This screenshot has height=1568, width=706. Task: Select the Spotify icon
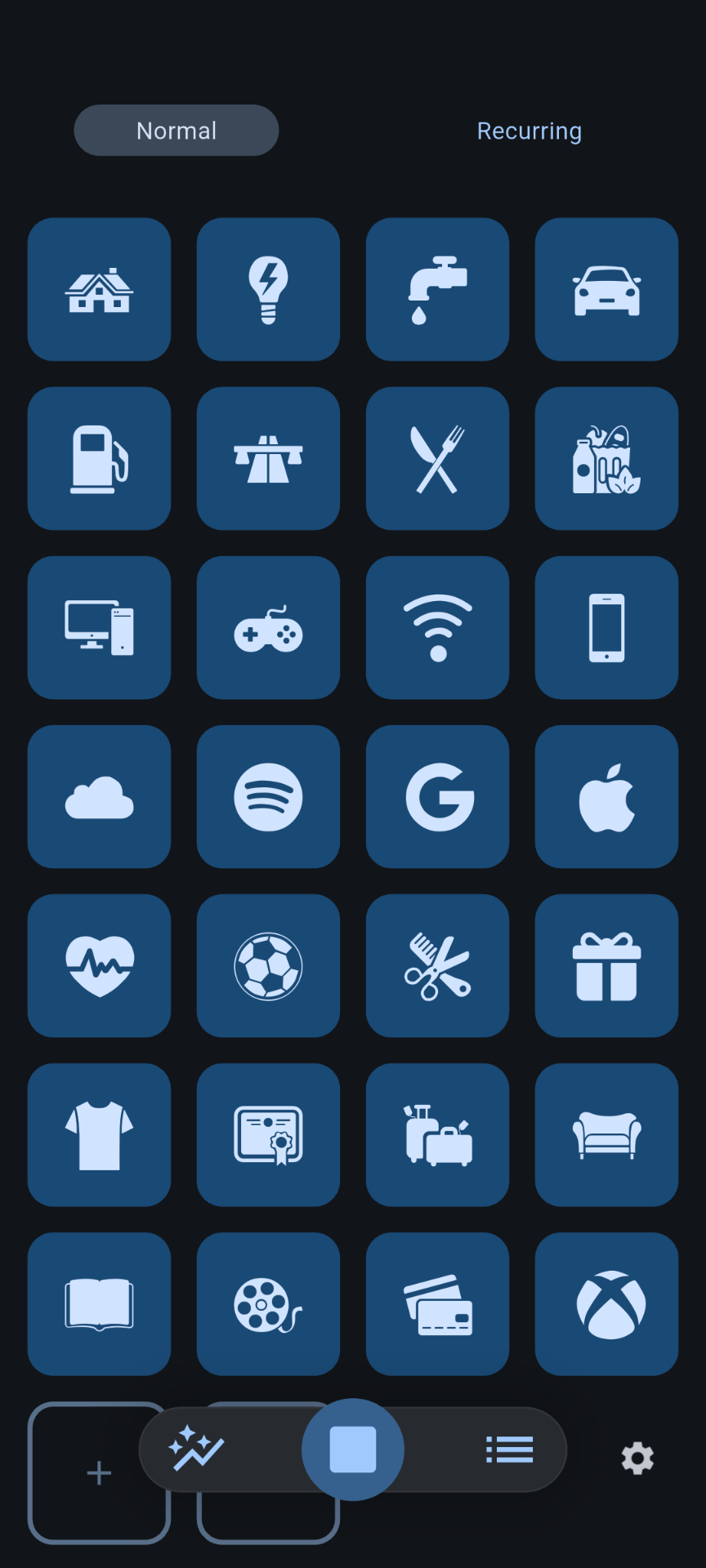point(268,796)
